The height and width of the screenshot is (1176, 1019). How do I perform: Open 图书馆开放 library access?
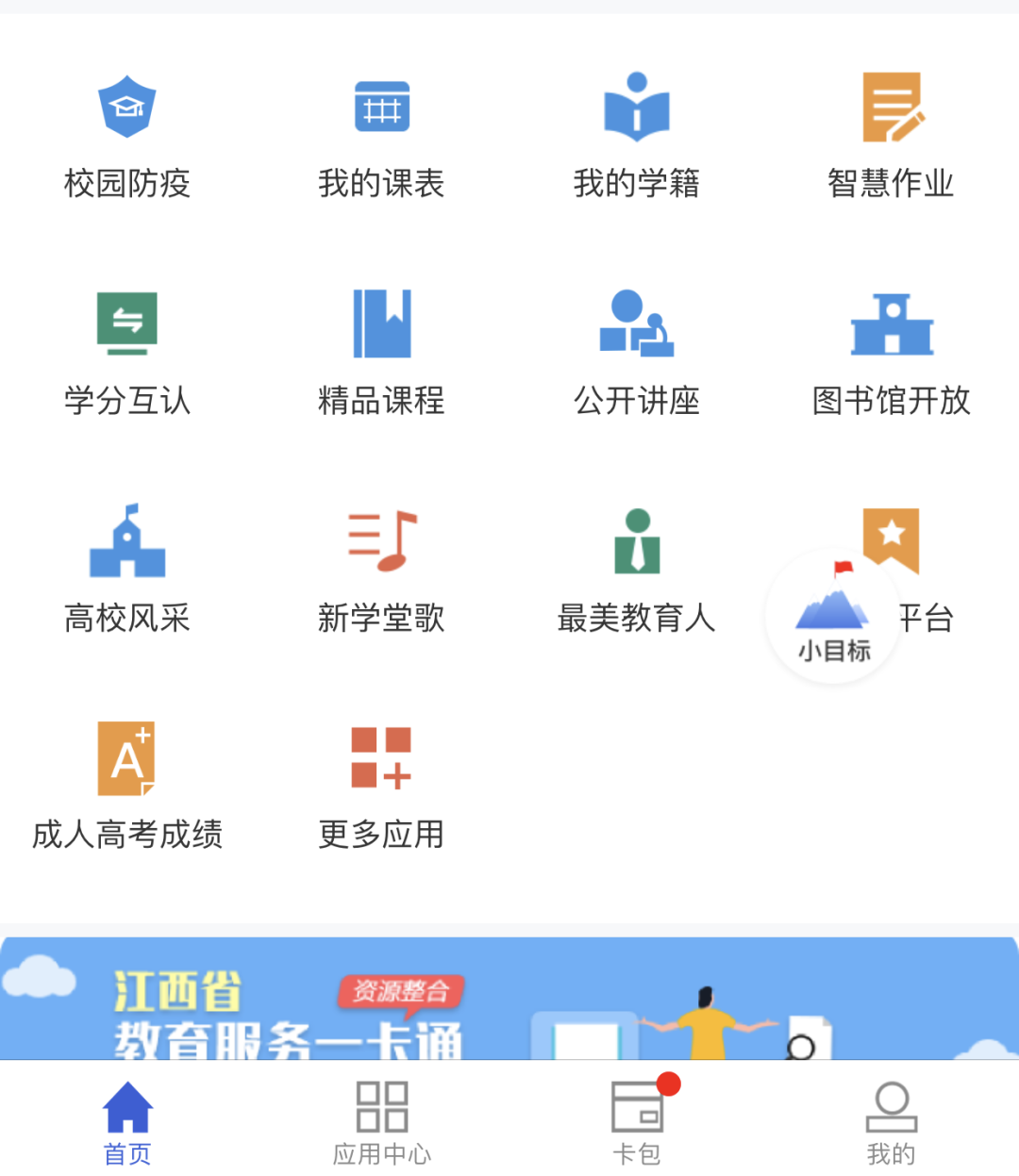[x=891, y=354]
